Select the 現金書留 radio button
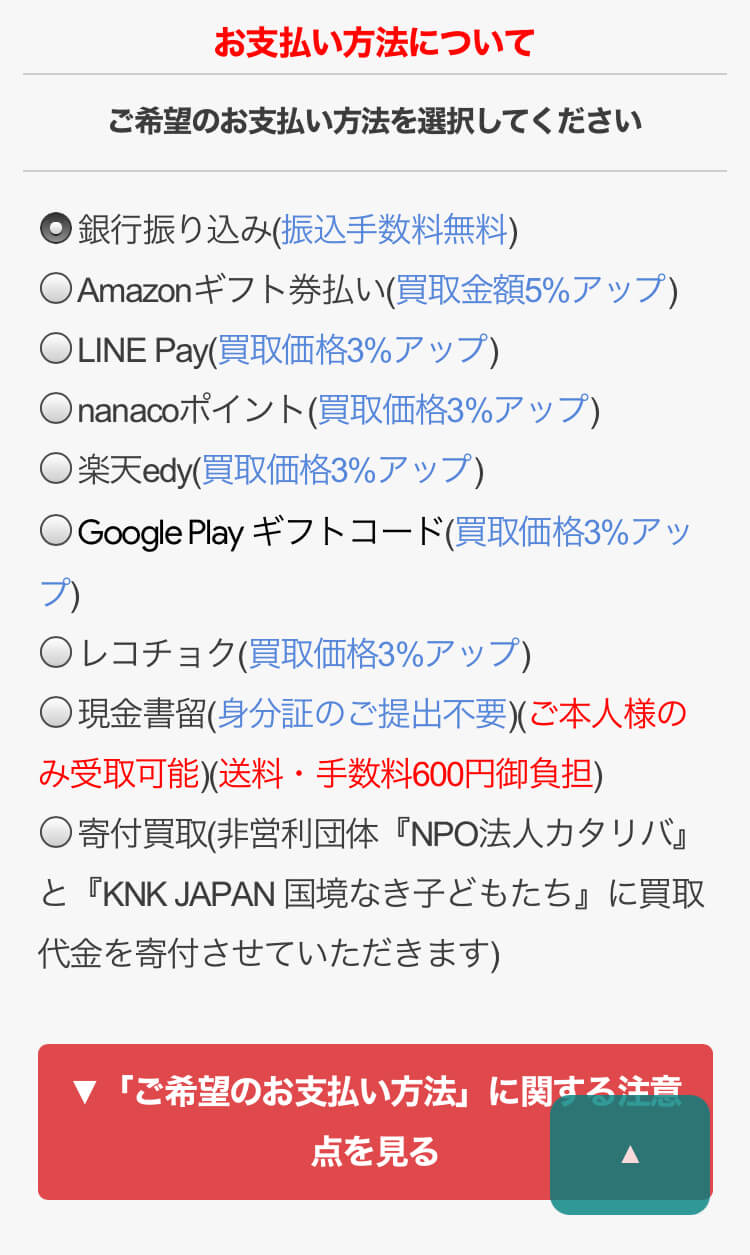Viewport: 750px width, 1255px height. point(55,713)
